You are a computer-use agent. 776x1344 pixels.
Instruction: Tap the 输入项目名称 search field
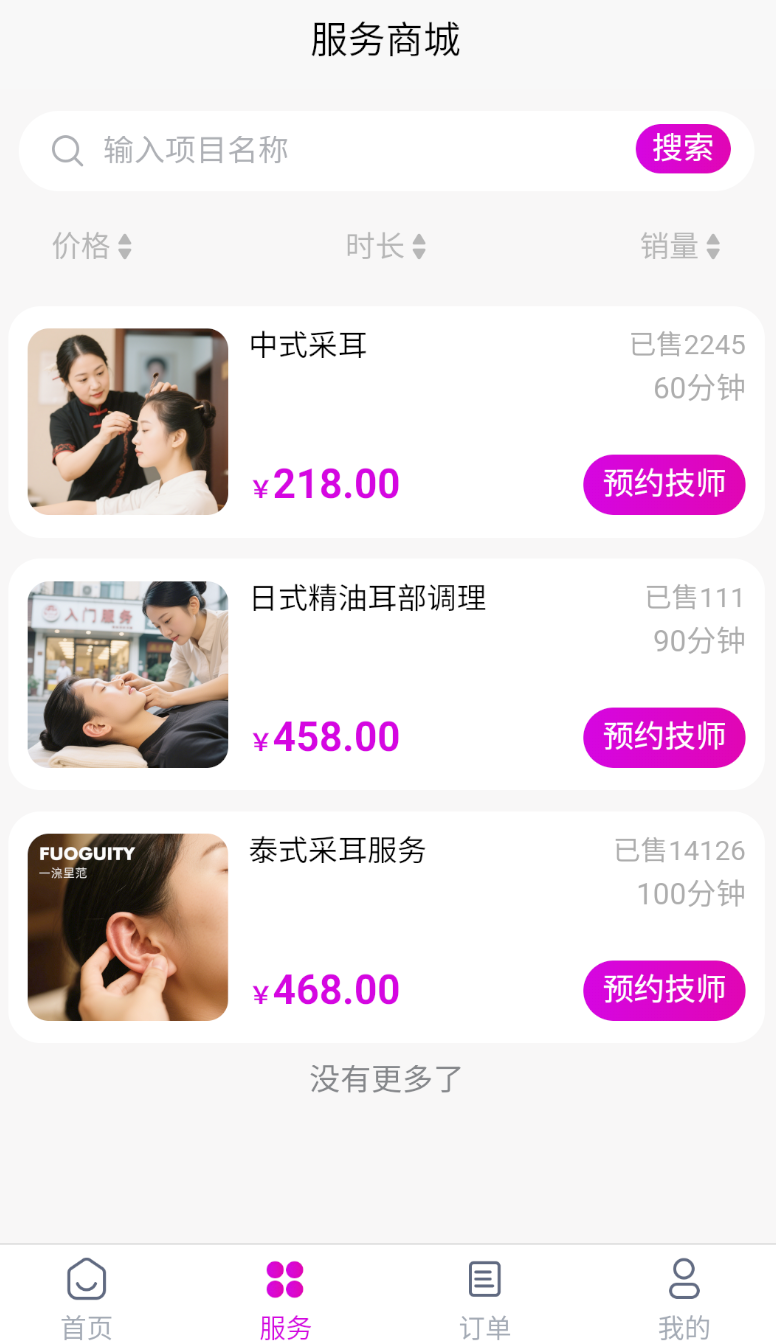point(340,151)
